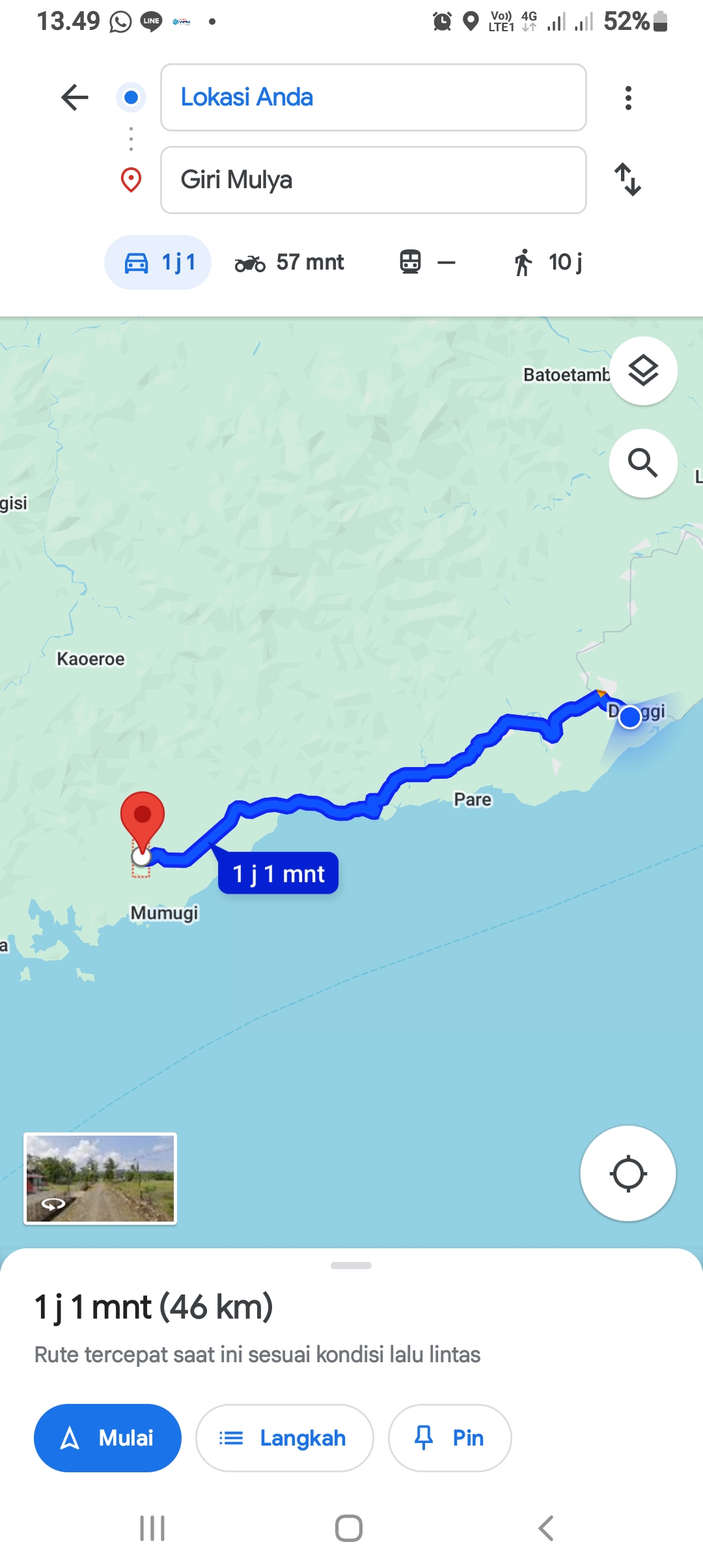703x1568 pixels.
Task: Select the car travel mode tab
Action: tap(158, 262)
